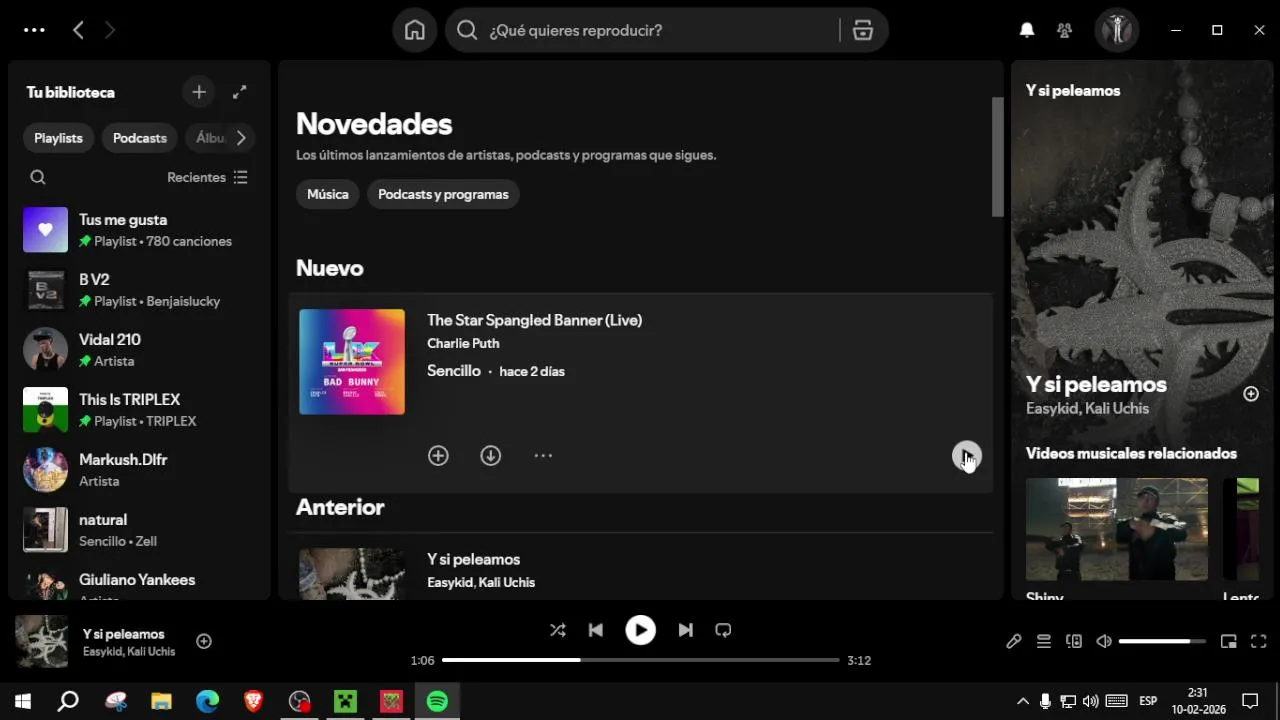Go to the Spotify home button
This screenshot has height=720, width=1280.
point(414,30)
